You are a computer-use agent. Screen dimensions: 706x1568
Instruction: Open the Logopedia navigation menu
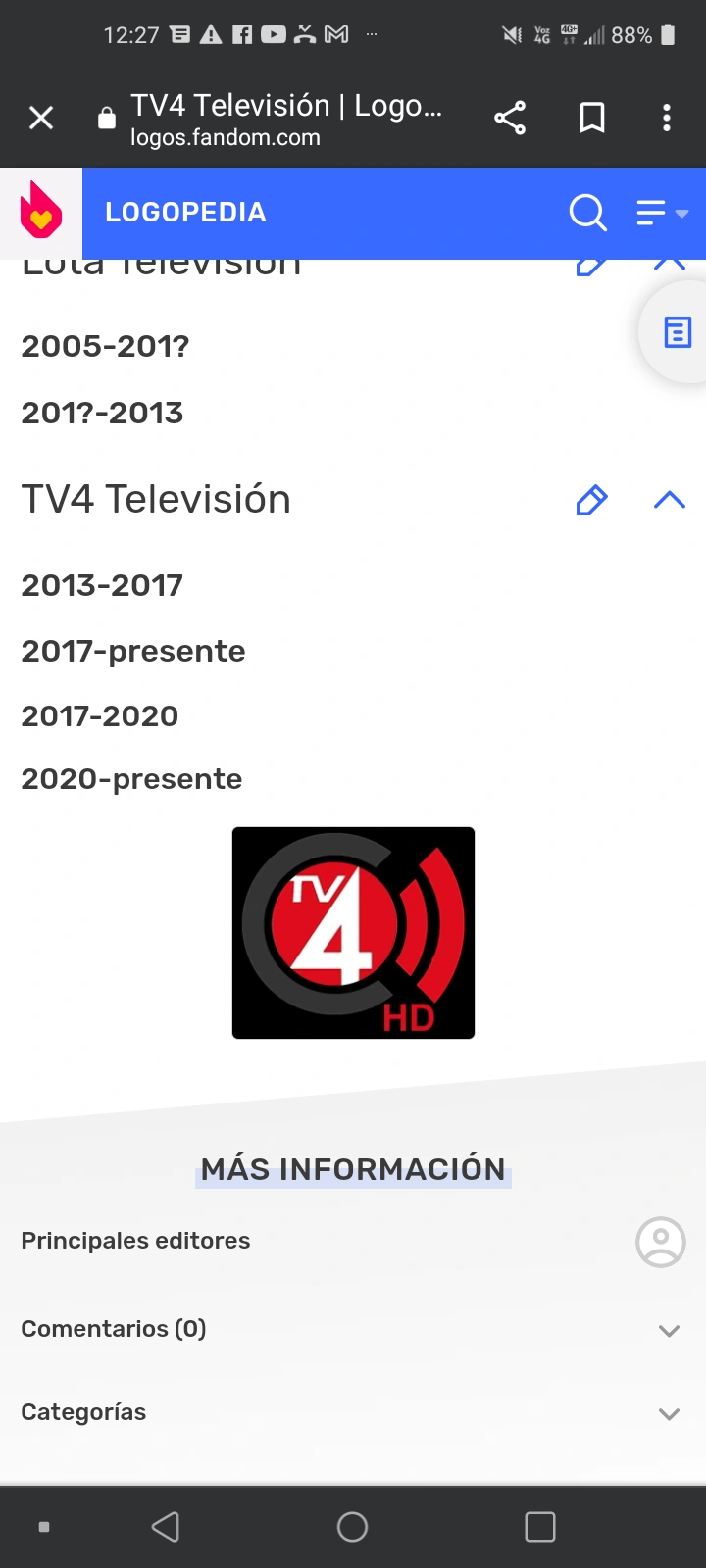point(662,212)
